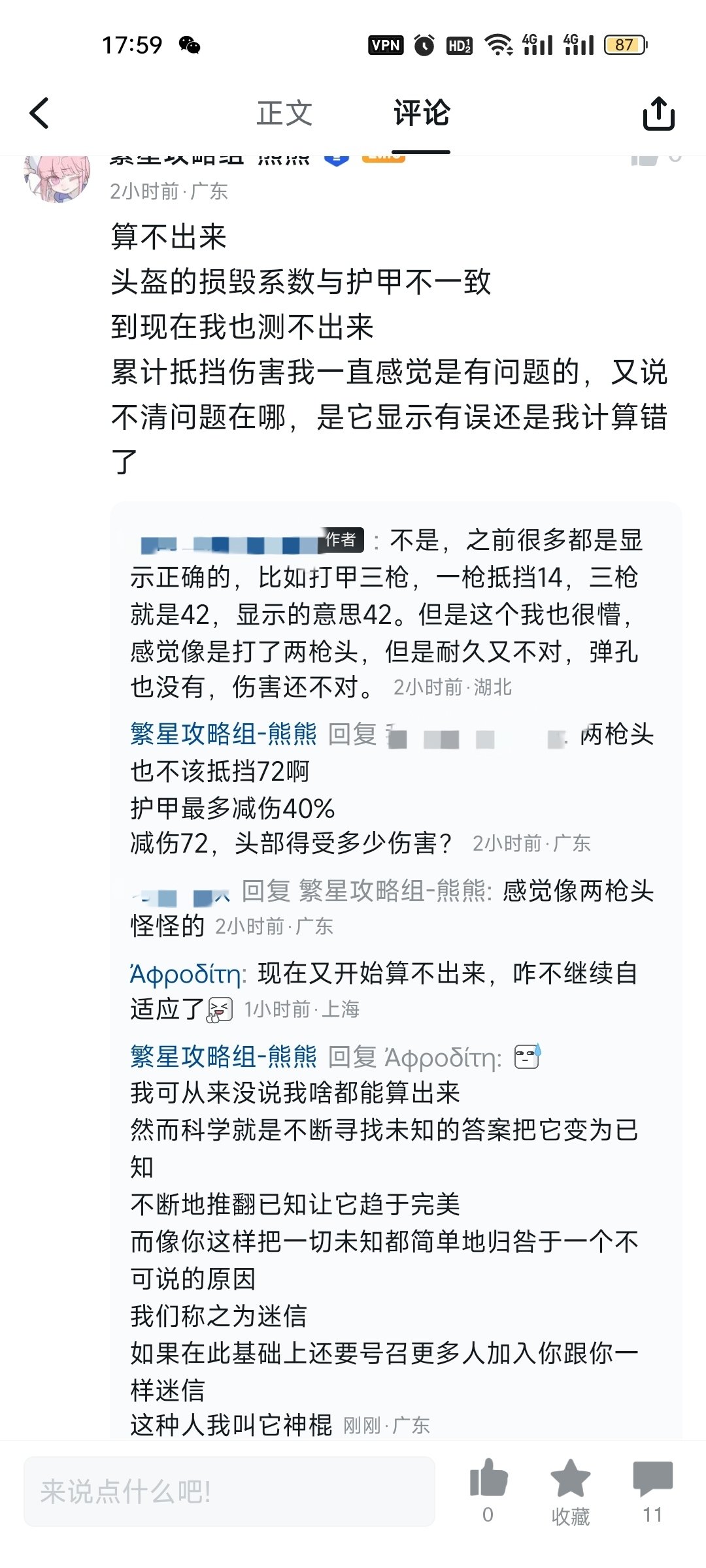Go back with the top-left arrow

tap(39, 113)
